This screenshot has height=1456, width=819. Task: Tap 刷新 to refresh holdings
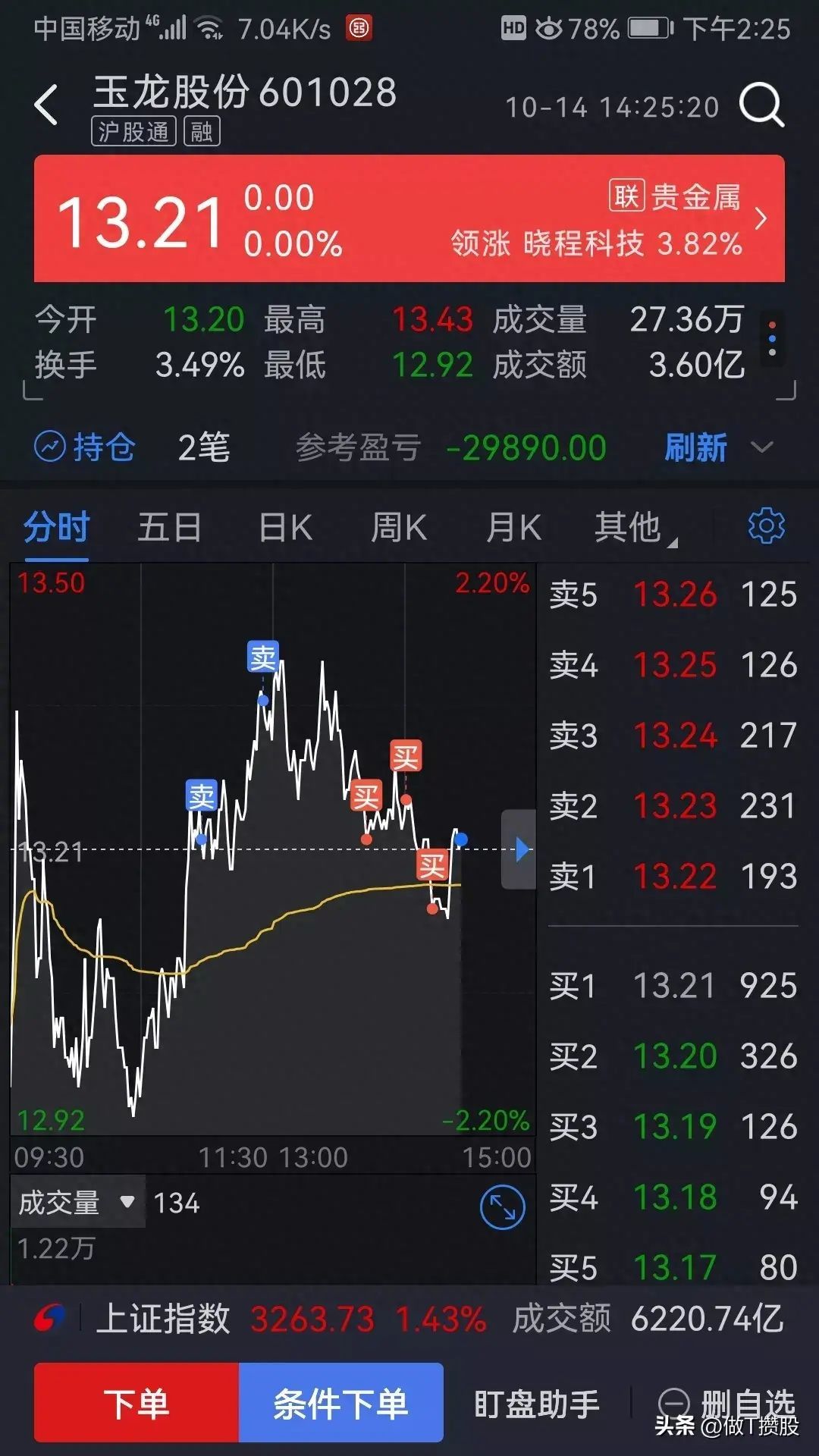coord(695,447)
